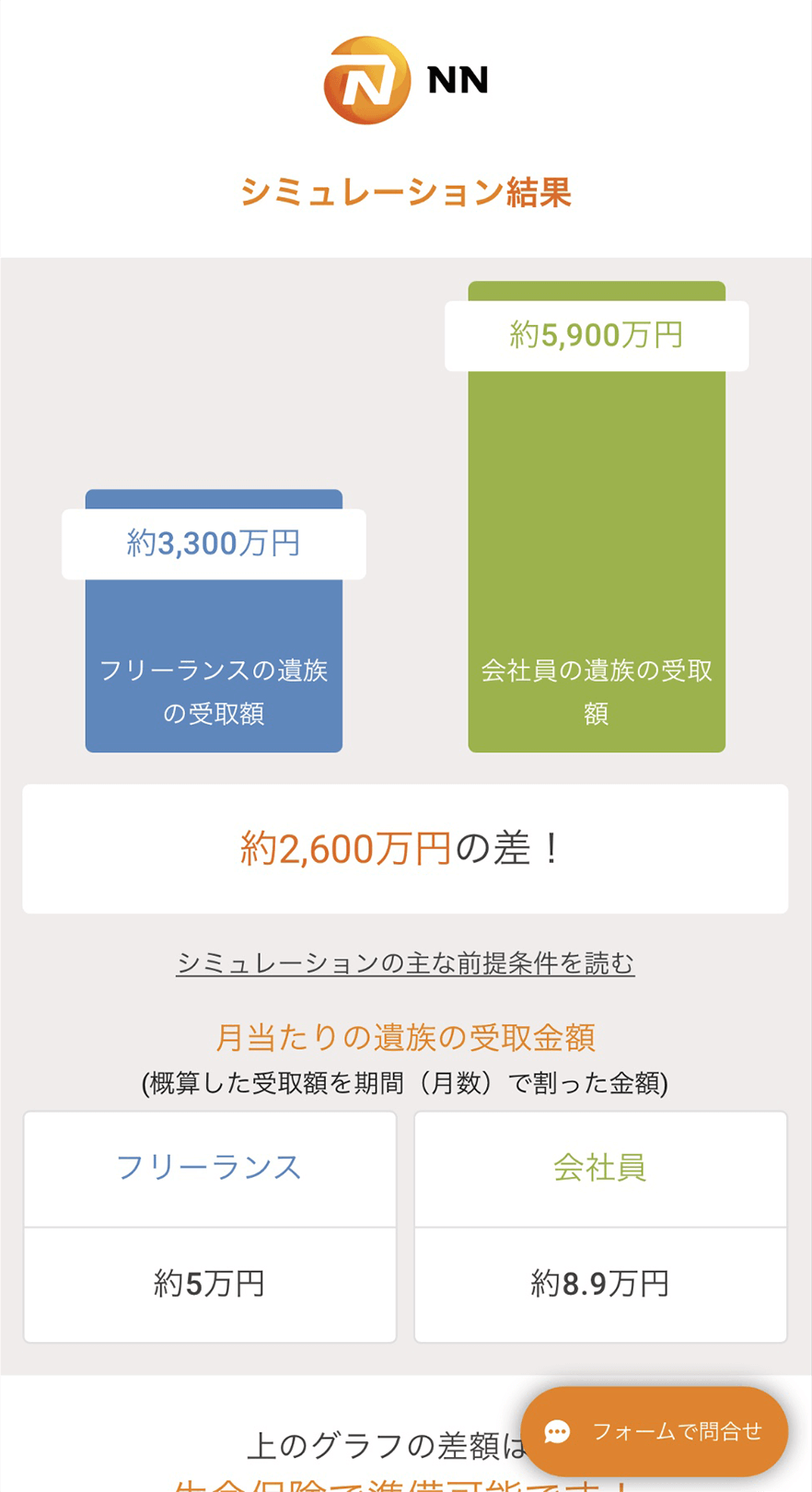Click the シミュレーション結果 page title
The width and height of the screenshot is (812, 1492).
click(406, 194)
